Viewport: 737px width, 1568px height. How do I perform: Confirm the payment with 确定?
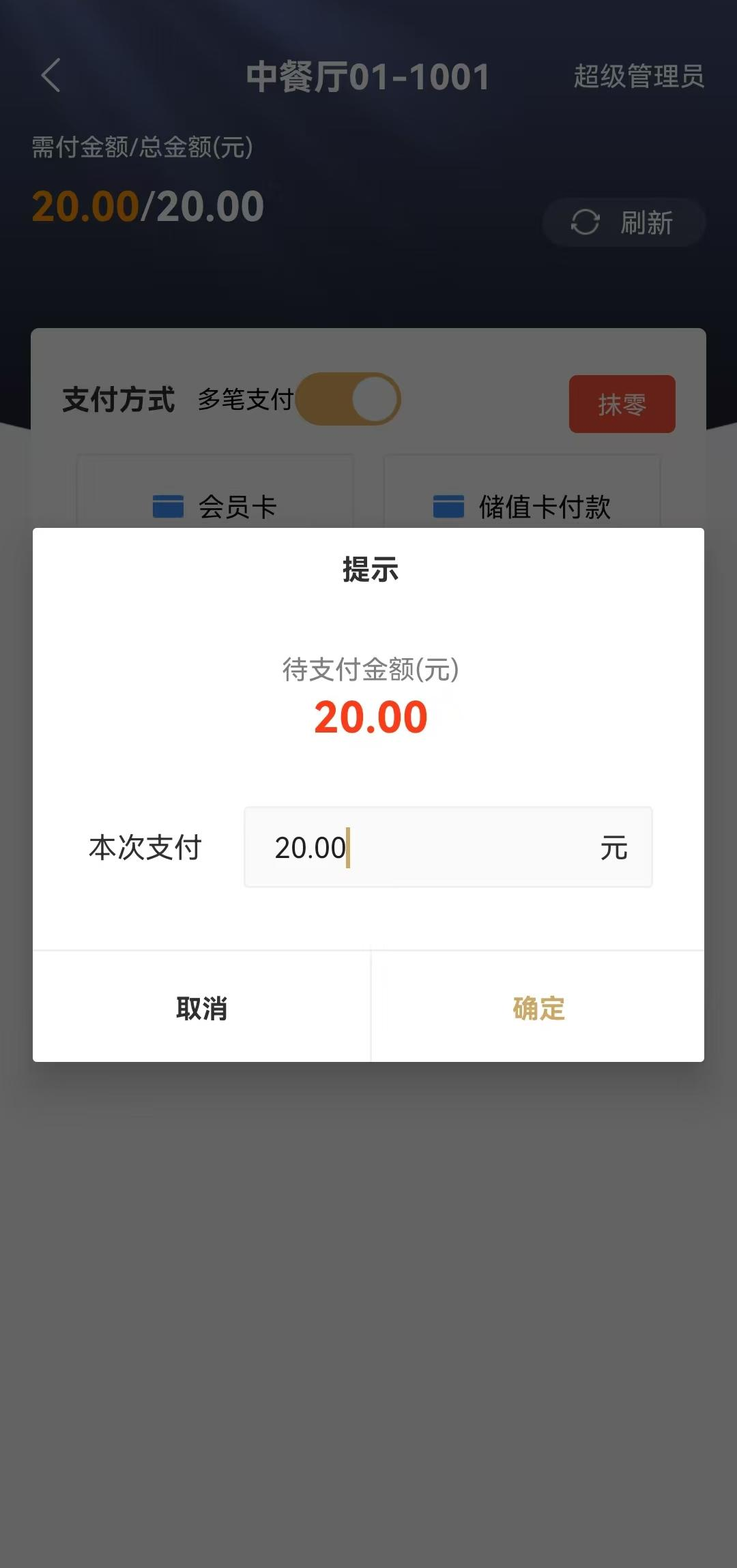pyautogui.click(x=538, y=1007)
